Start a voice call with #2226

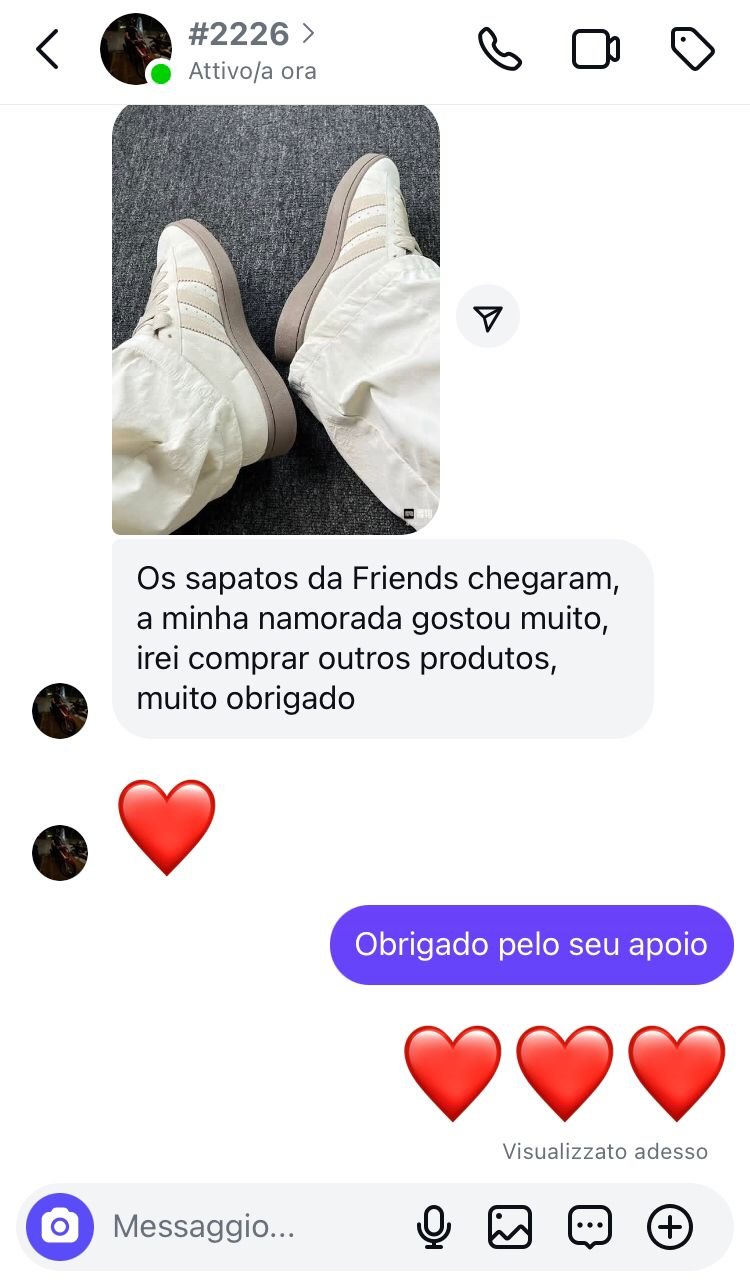(499, 49)
